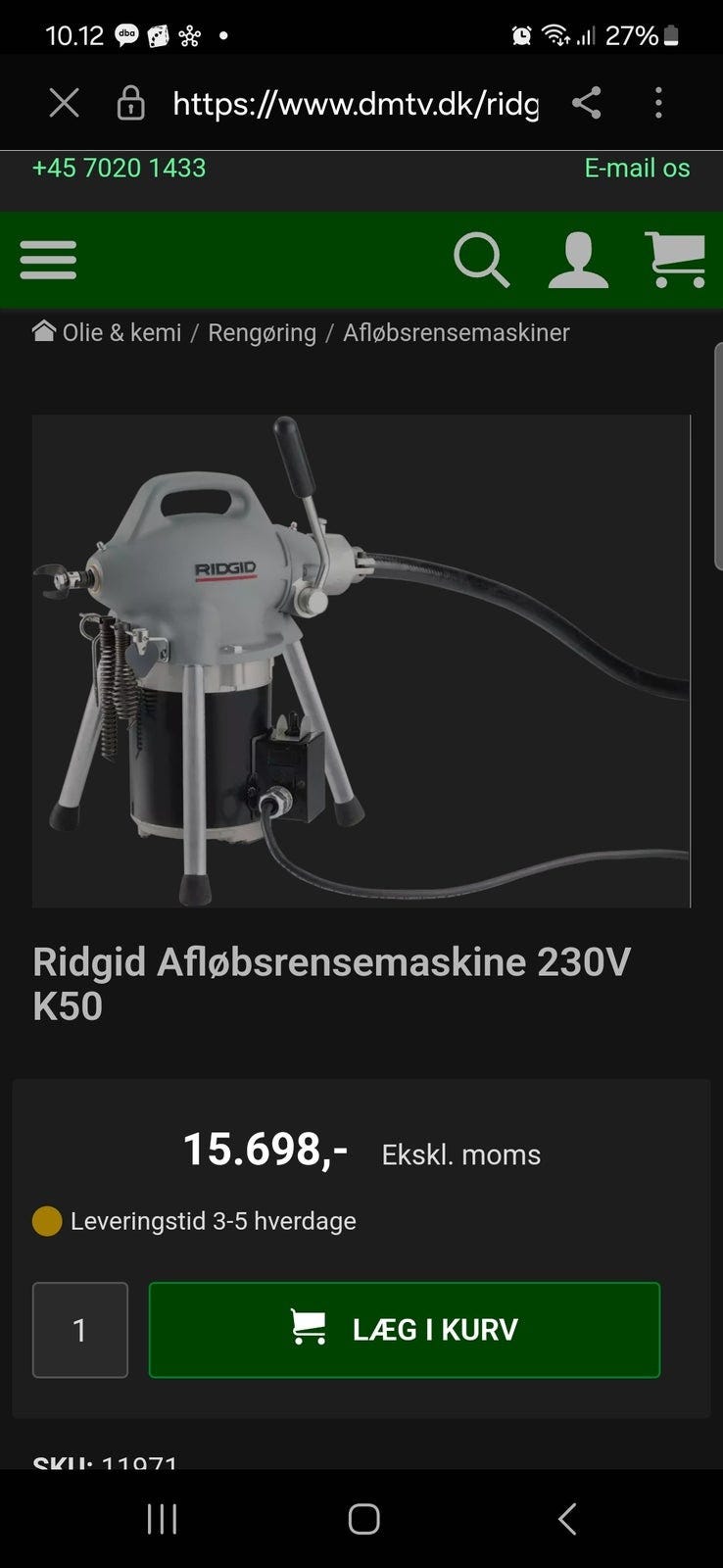Open the browser overflow menu

coord(658,103)
